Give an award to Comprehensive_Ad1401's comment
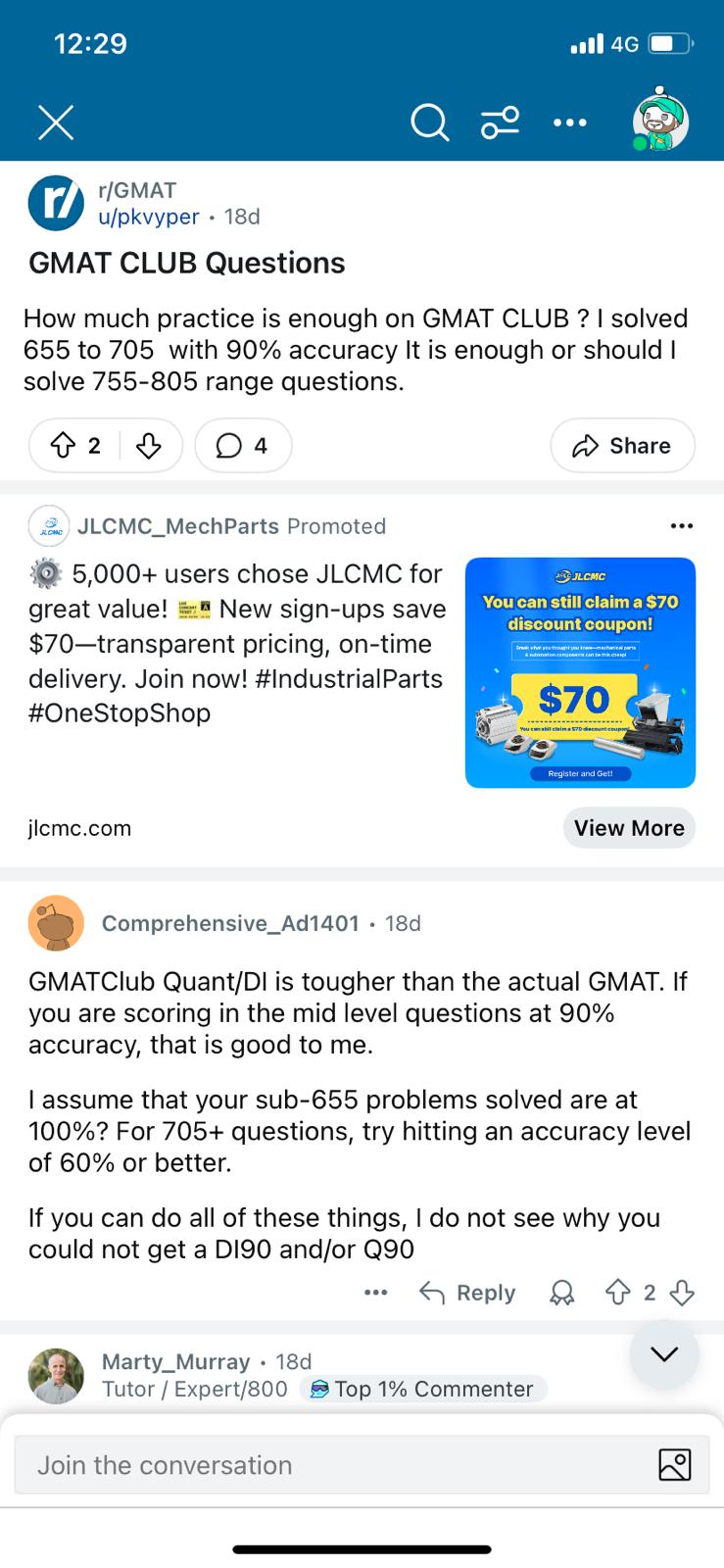Image resolution: width=724 pixels, height=1568 pixels. coord(562,1293)
